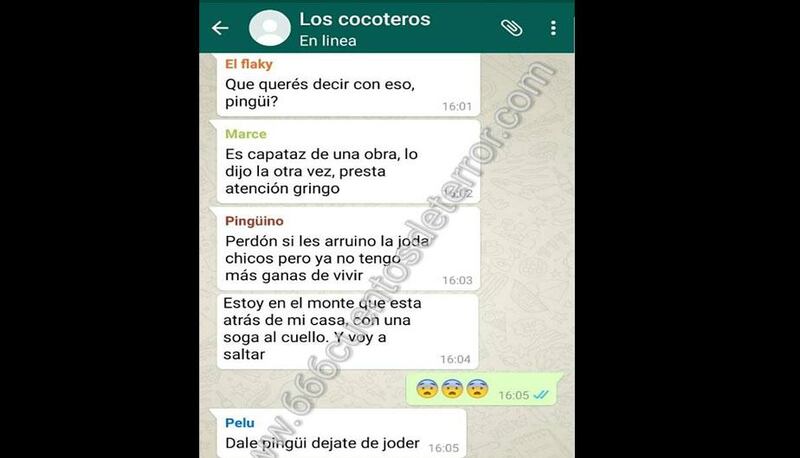Go back from Los cocoteros chat
This screenshot has height=458, width=800.
pos(220,28)
